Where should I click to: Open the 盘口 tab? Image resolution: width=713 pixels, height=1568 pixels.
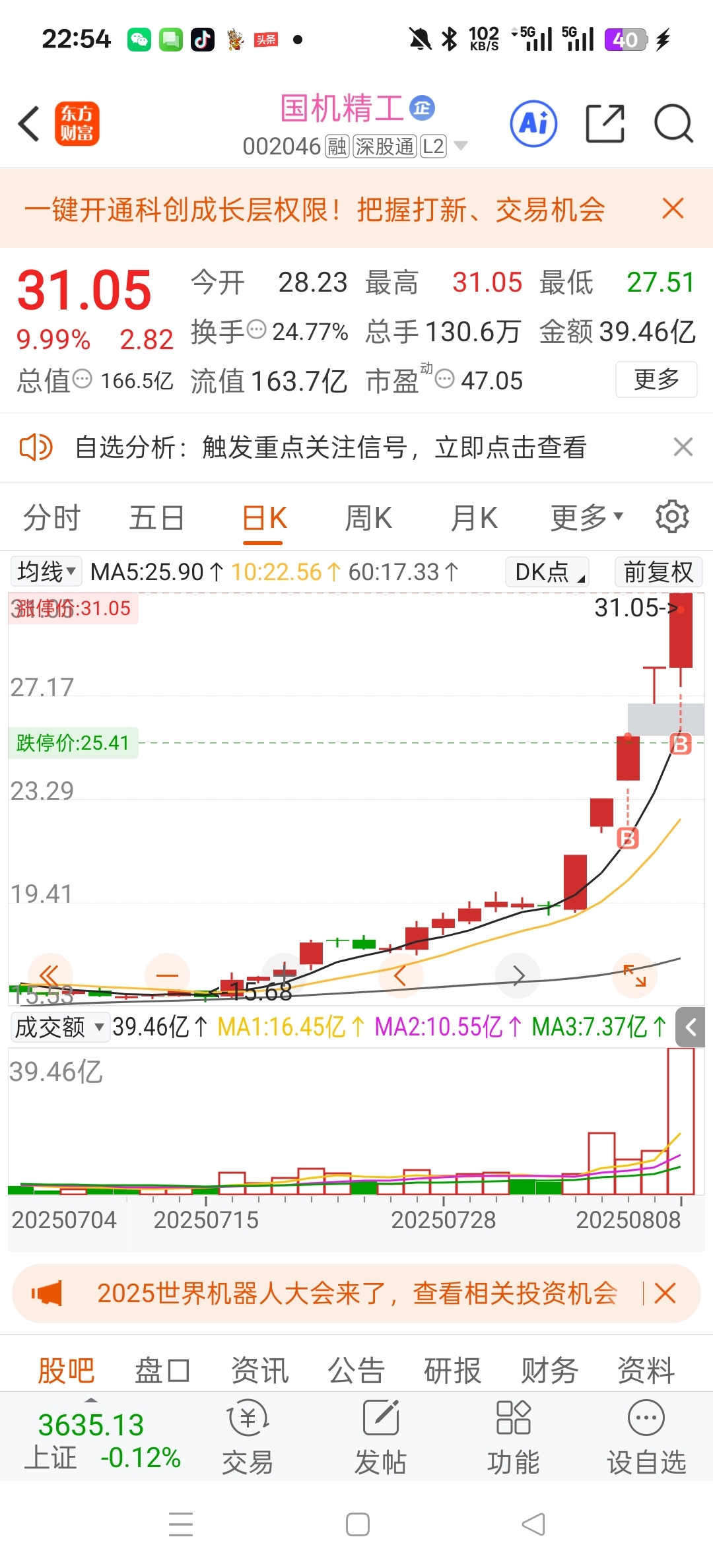(x=162, y=1371)
